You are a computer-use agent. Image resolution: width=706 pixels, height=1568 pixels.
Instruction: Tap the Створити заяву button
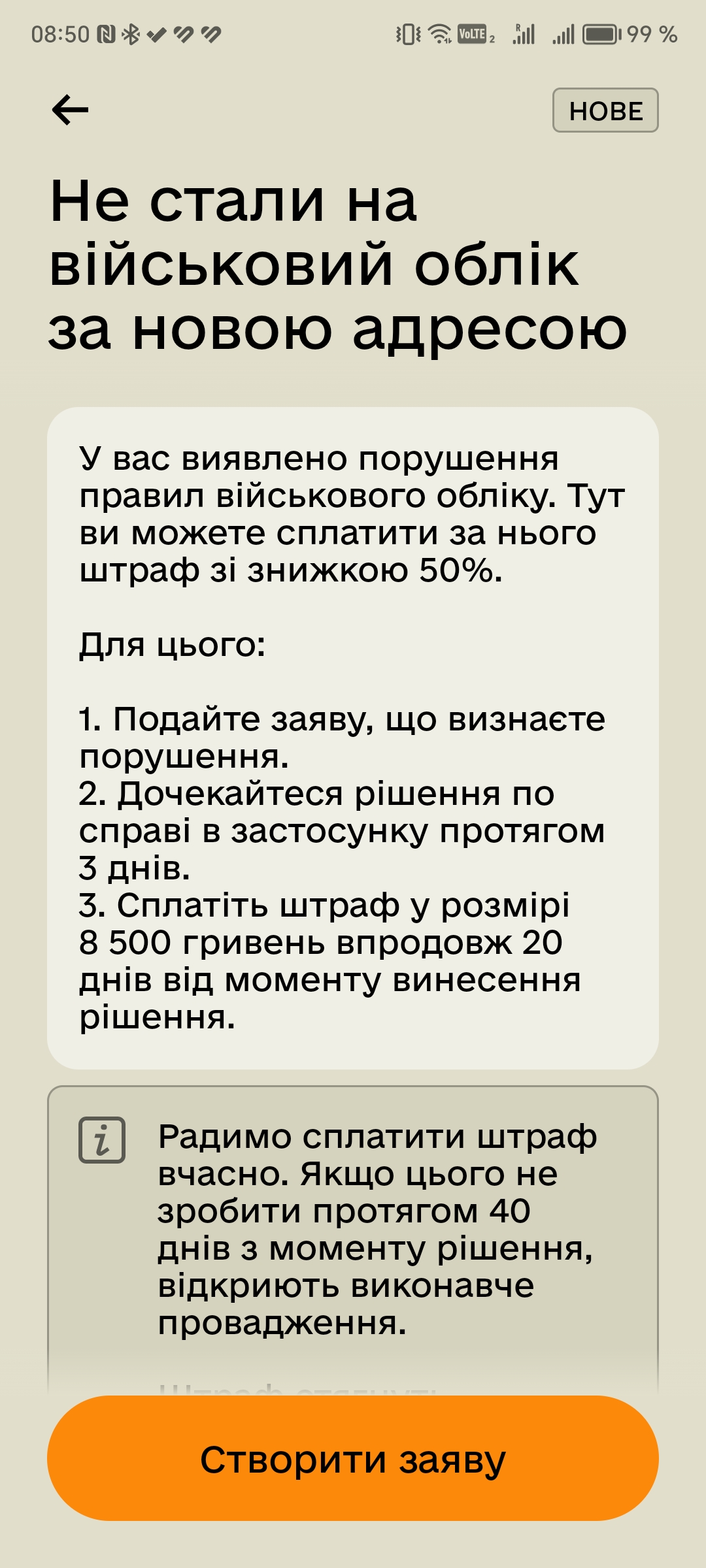pyautogui.click(x=353, y=1459)
